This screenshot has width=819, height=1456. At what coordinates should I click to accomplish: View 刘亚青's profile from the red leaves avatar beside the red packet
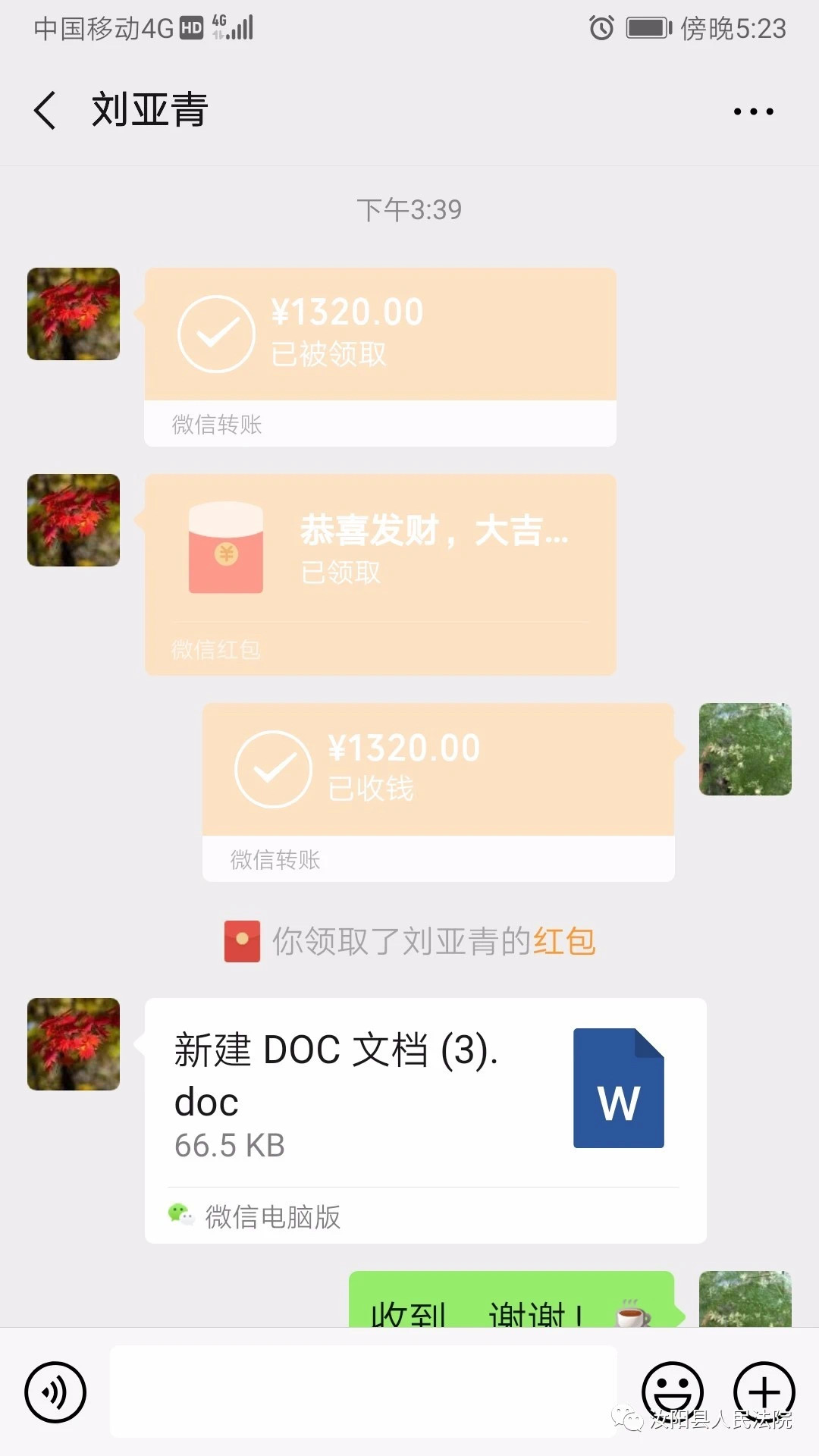pos(74,520)
